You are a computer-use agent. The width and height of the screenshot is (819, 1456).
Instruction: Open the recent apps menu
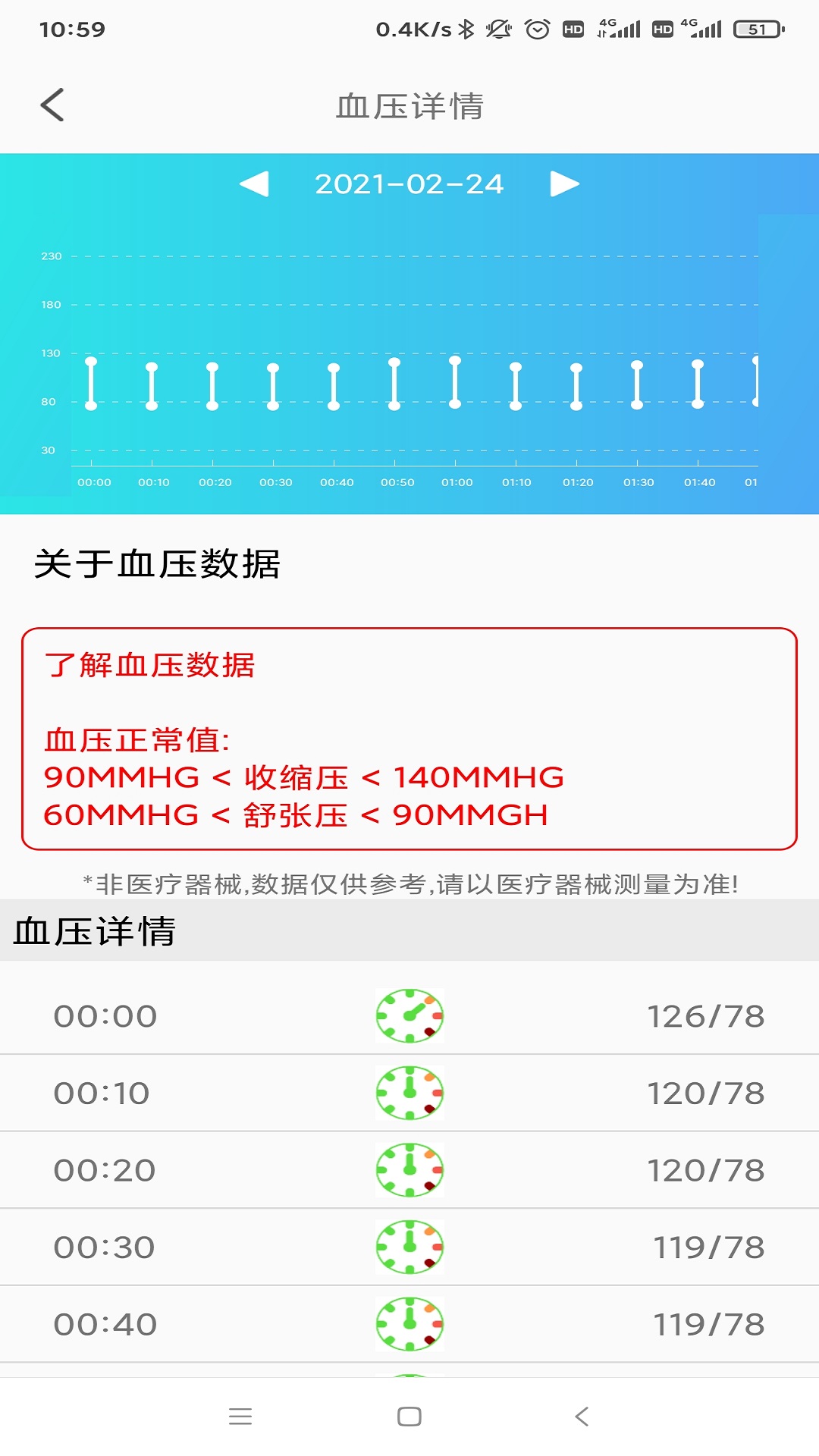tap(240, 1416)
